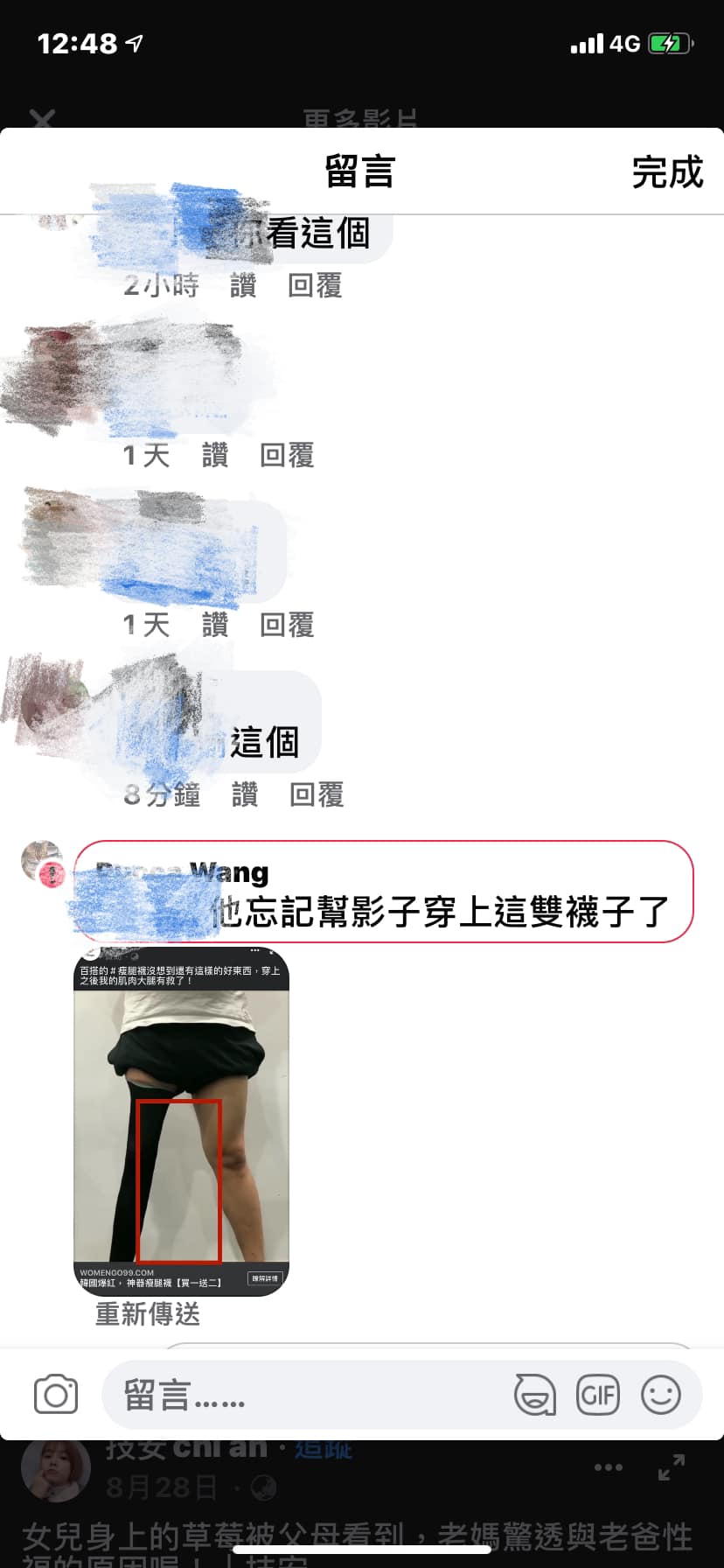The width and height of the screenshot is (724, 1568).
Task: Reply to the comment posted 8分鐘 ago
Action: coord(317,794)
